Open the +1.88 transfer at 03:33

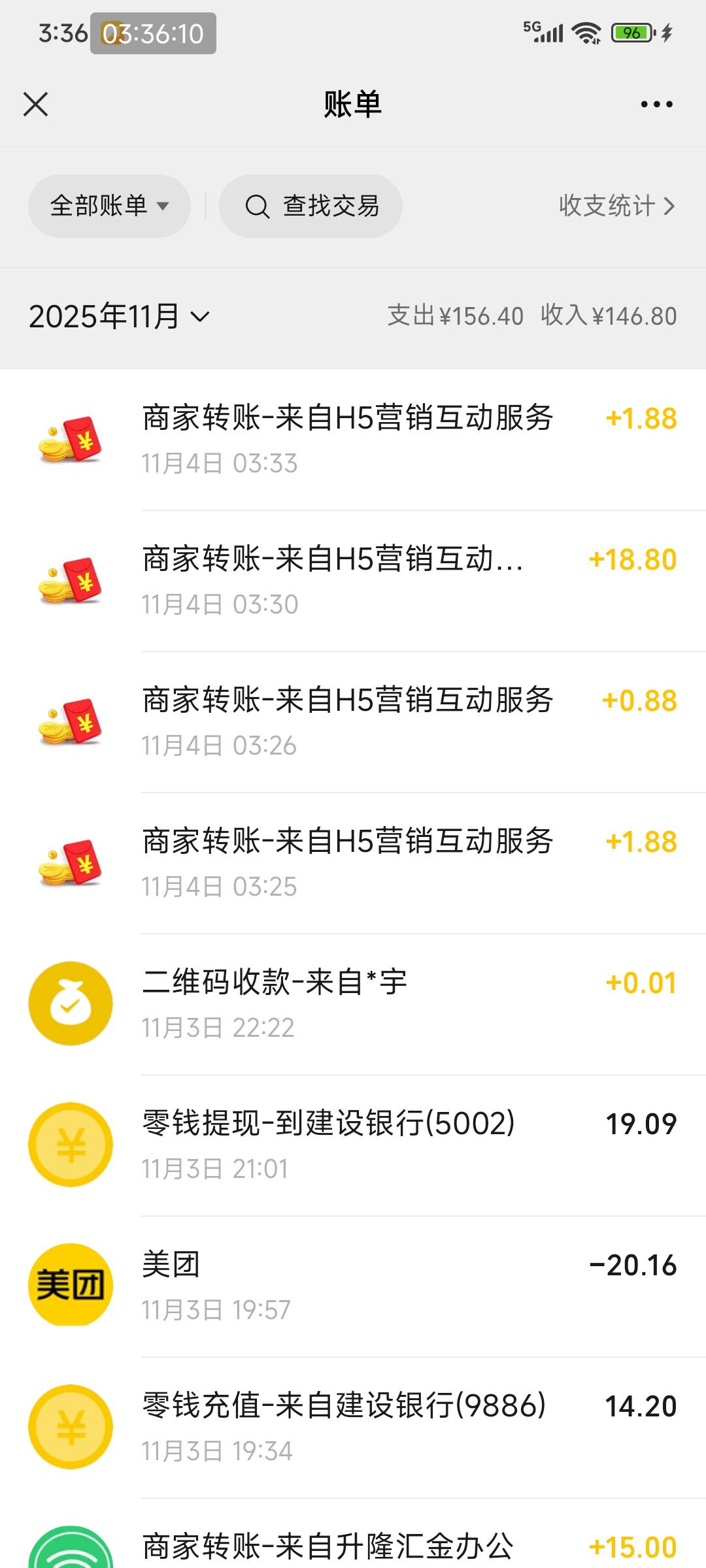point(353,439)
